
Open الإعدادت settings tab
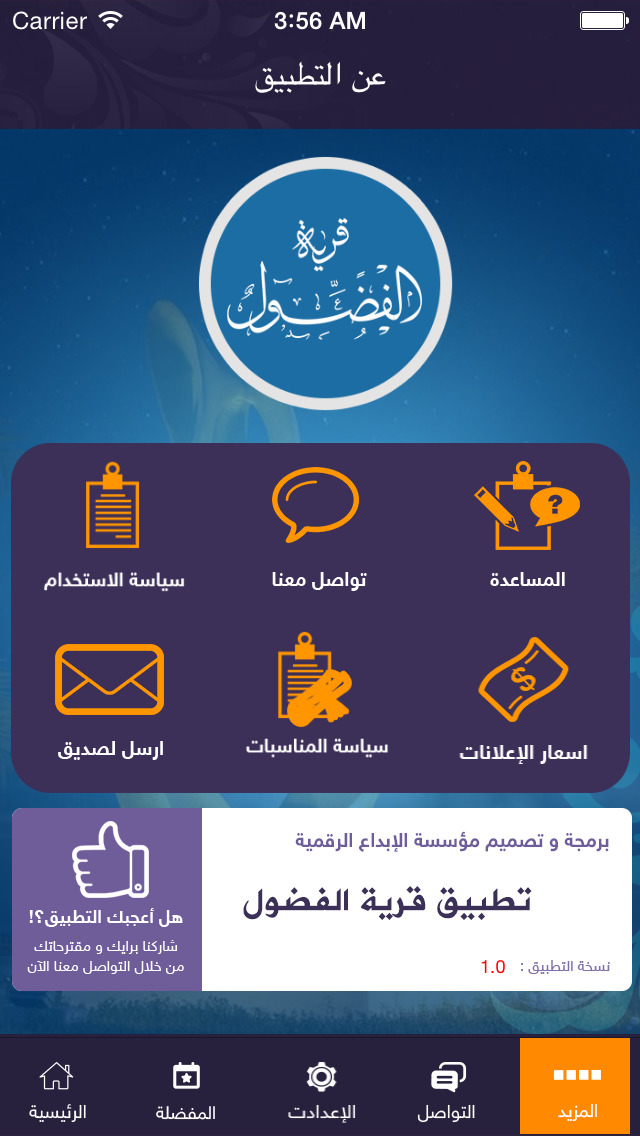[321, 1086]
